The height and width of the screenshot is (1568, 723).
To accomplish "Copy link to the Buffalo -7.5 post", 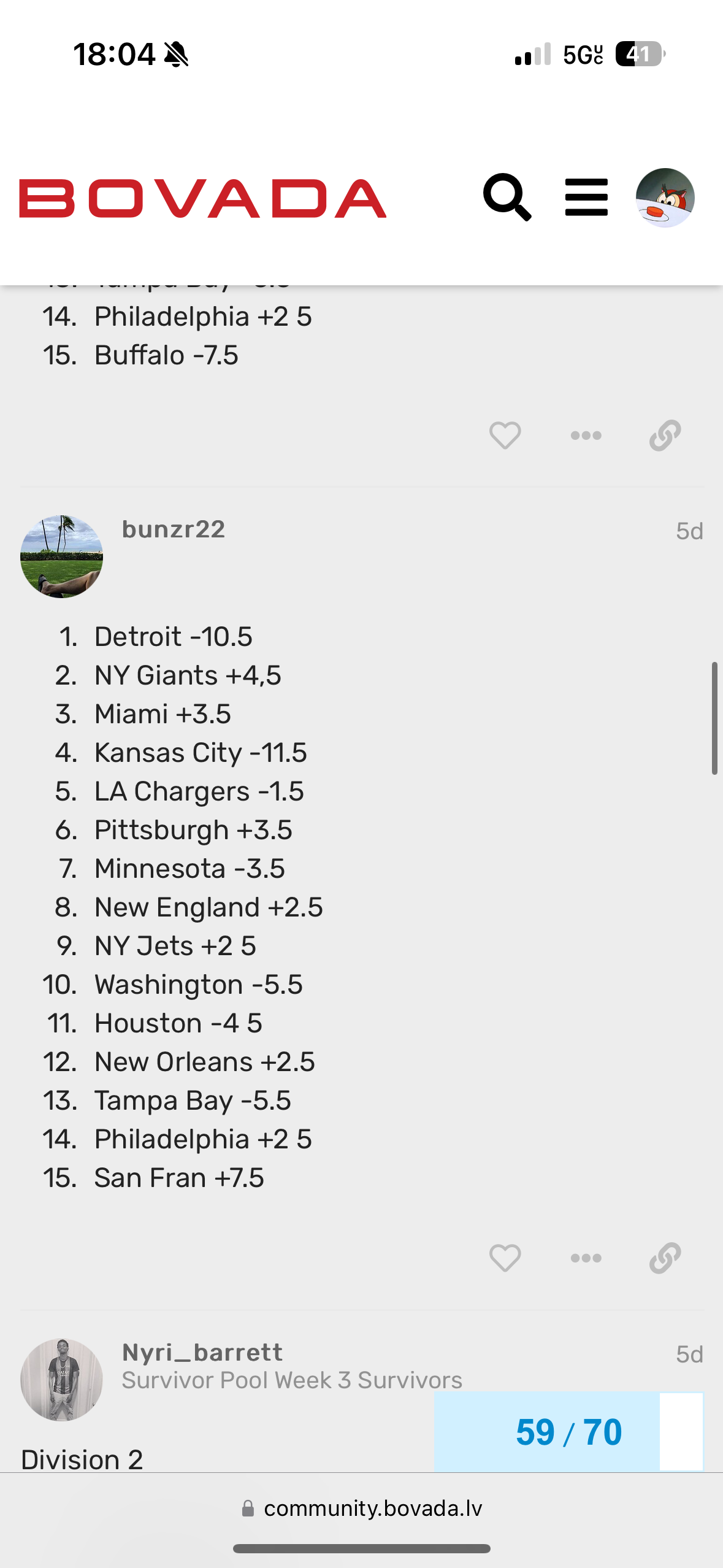I will [665, 435].
